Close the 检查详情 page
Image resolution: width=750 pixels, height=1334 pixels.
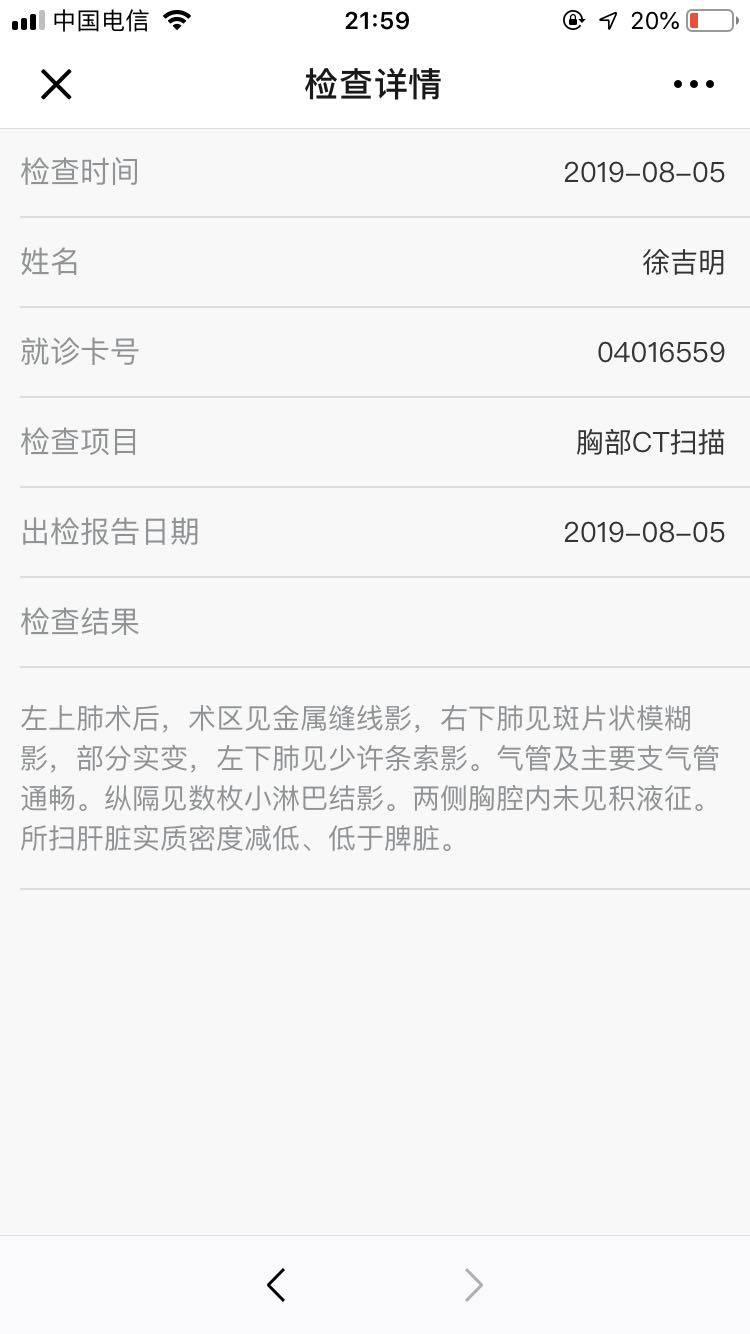click(56, 85)
